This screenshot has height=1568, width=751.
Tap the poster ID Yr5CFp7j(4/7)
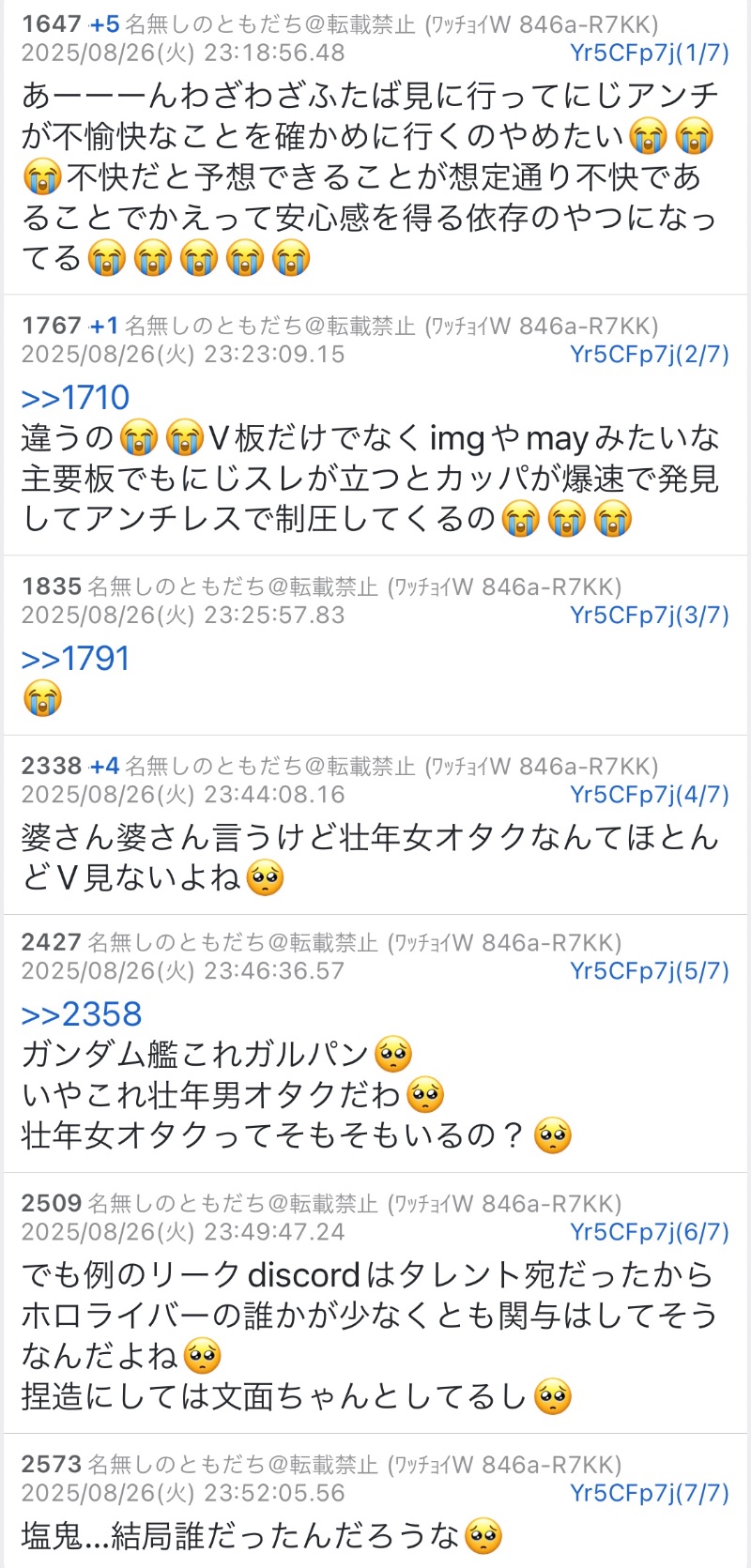649,794
